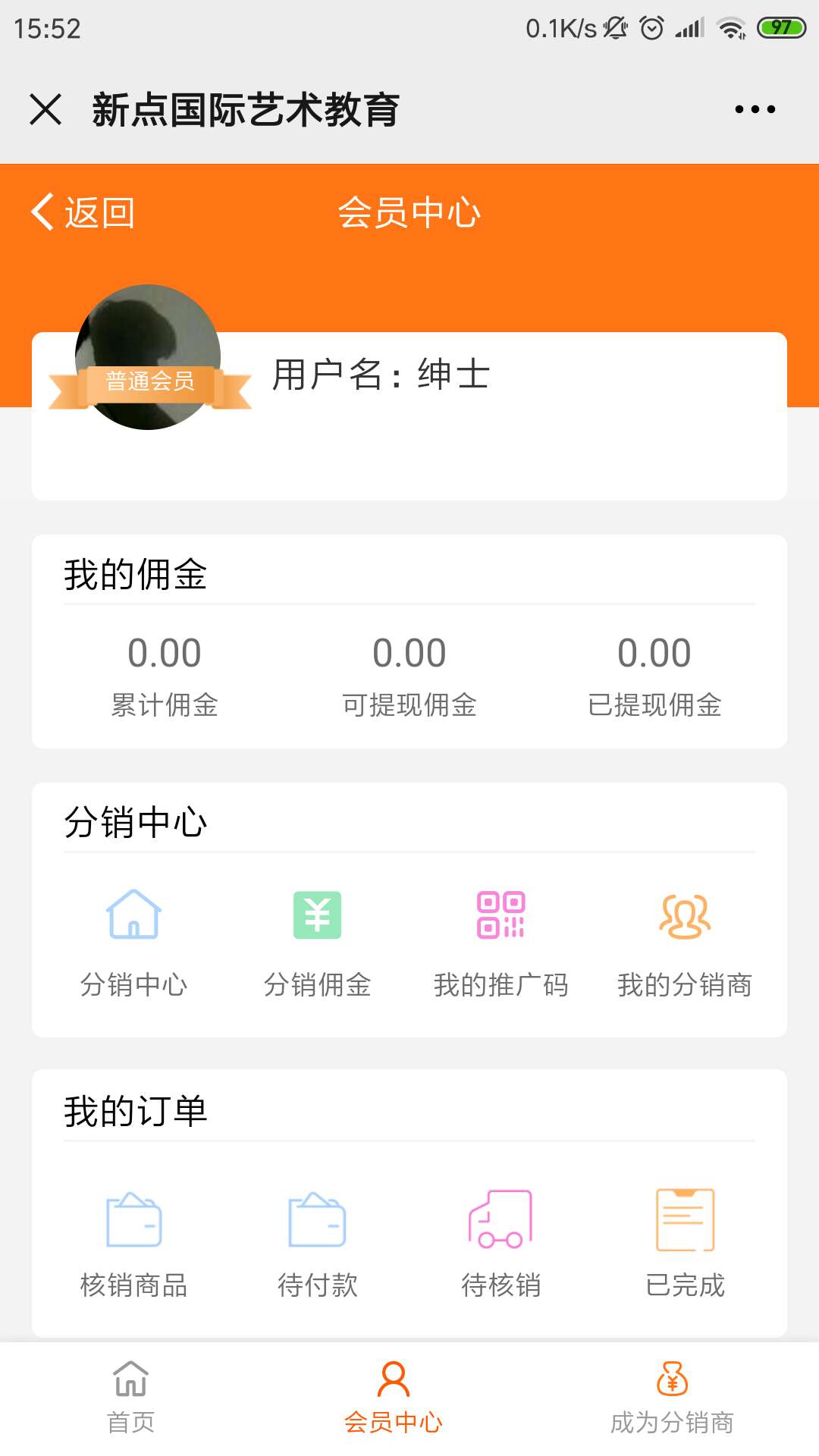Click the 累计佣金 commission figure
819x1456 pixels.
[165, 651]
